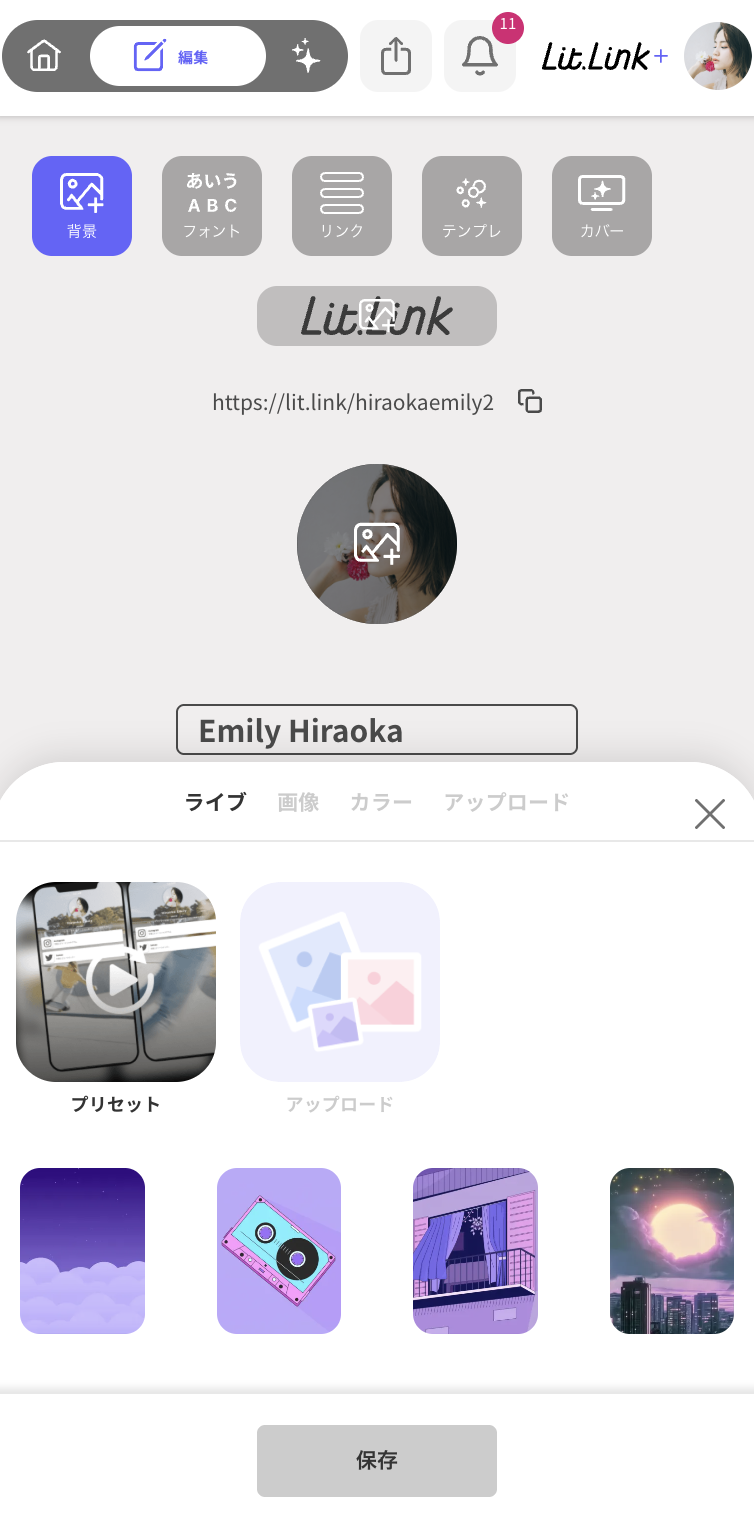
Task: Edit the Emily Hiraoka name field
Action: point(377,730)
